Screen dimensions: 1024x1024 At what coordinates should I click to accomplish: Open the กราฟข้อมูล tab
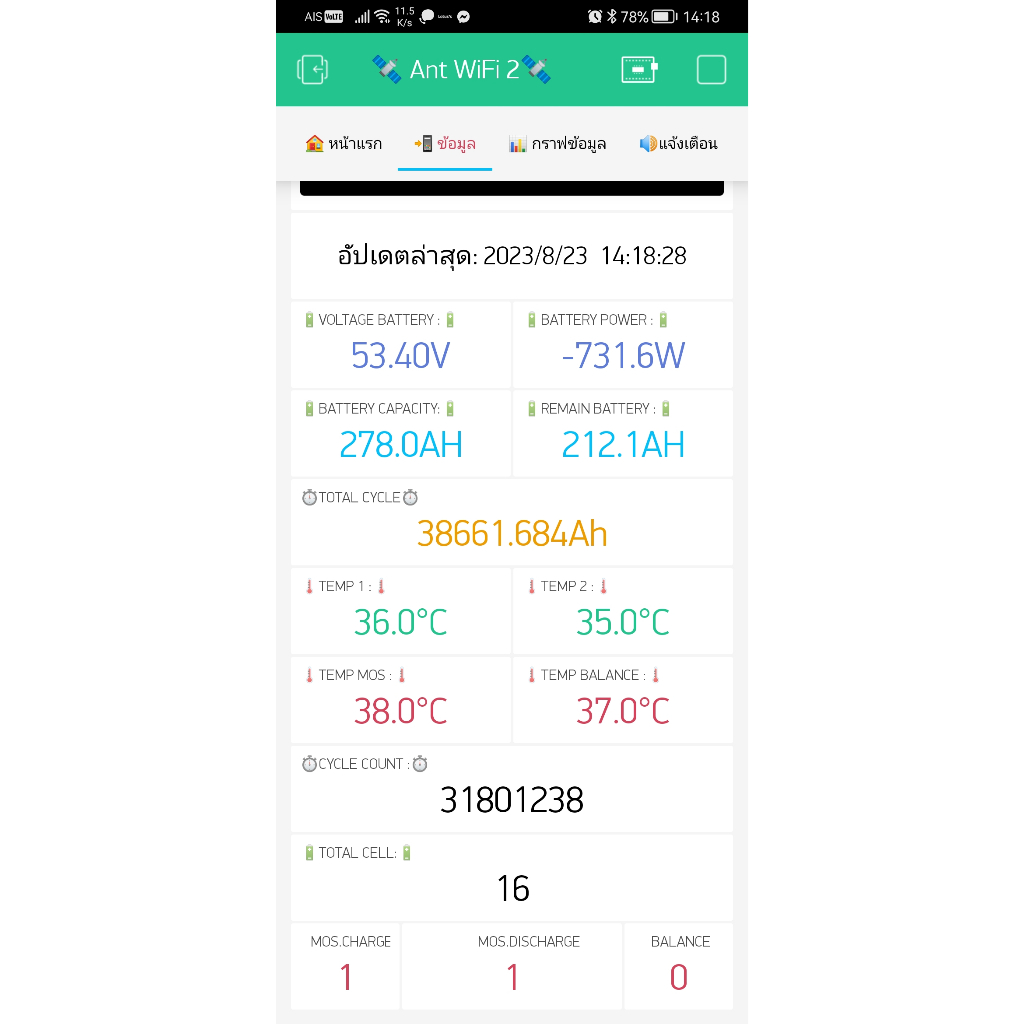click(557, 144)
